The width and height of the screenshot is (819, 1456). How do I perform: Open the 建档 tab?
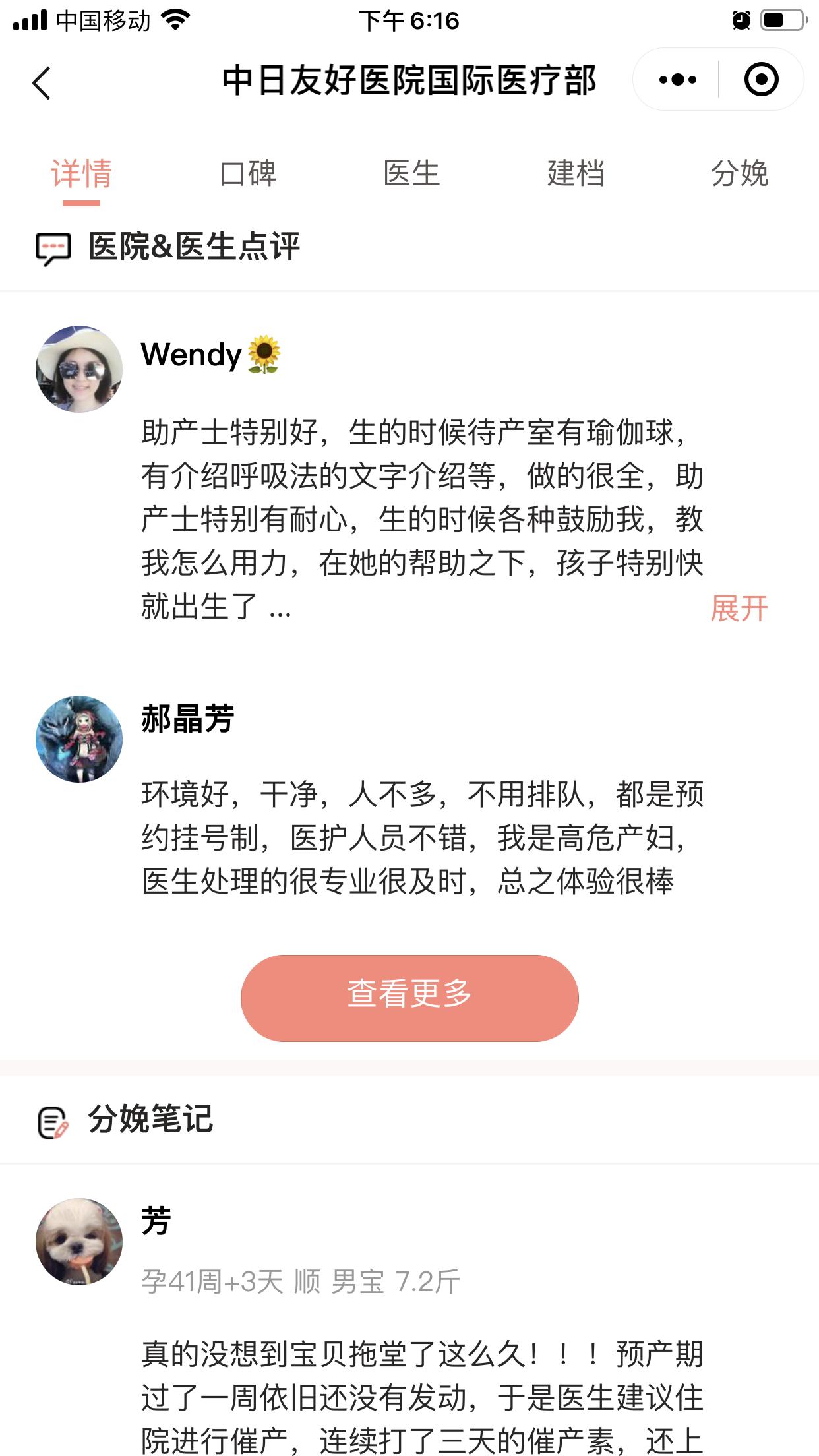(575, 174)
